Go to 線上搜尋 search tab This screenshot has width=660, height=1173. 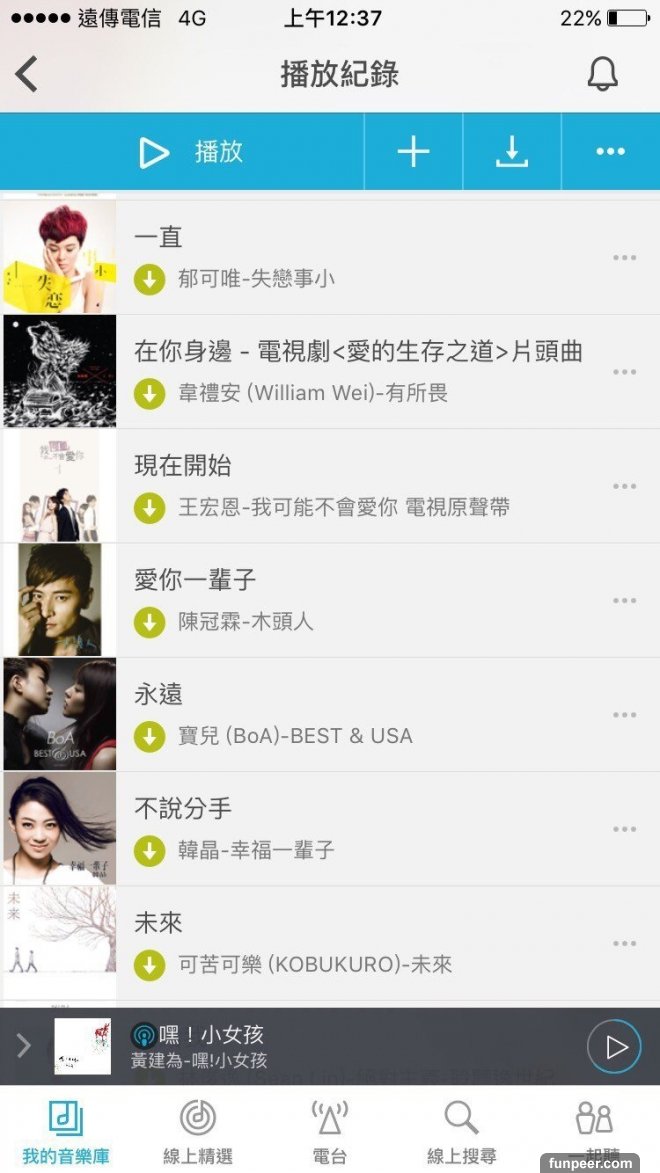461,1130
